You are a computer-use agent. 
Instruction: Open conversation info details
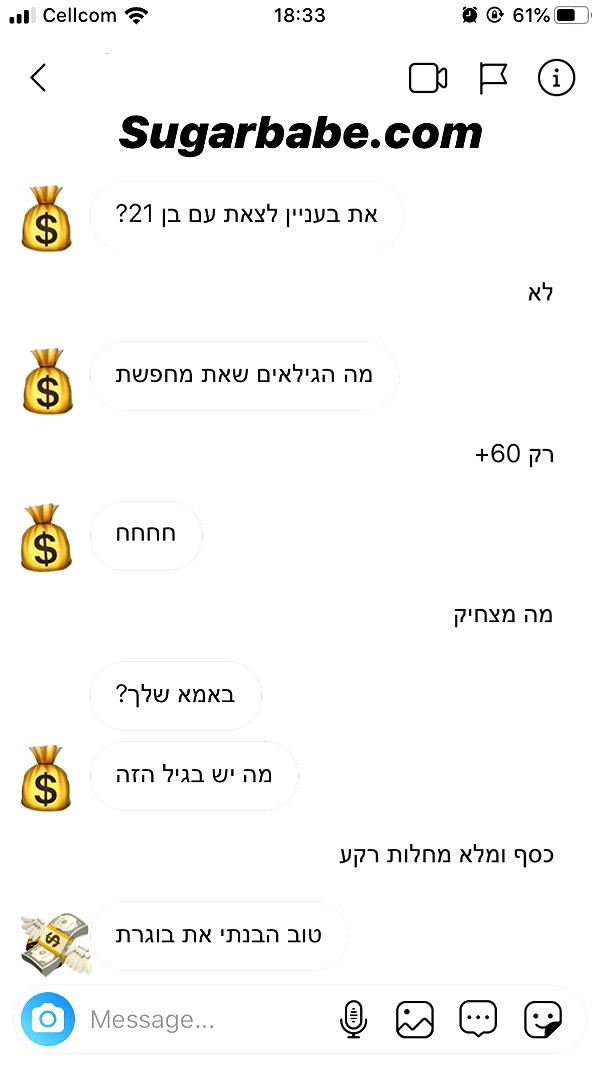(x=556, y=78)
